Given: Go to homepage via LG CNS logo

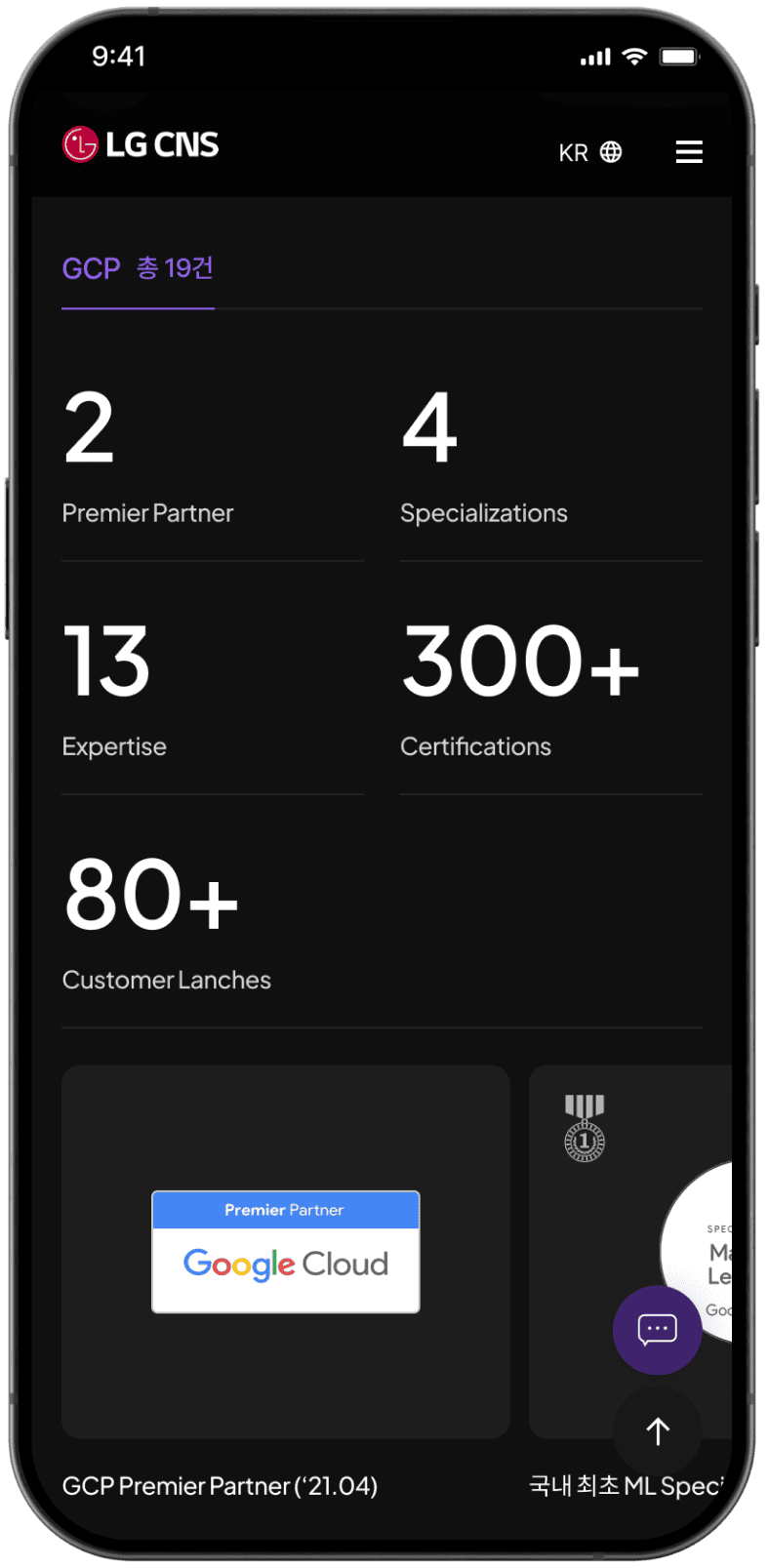Looking at the screenshot, I should coord(141,144).
